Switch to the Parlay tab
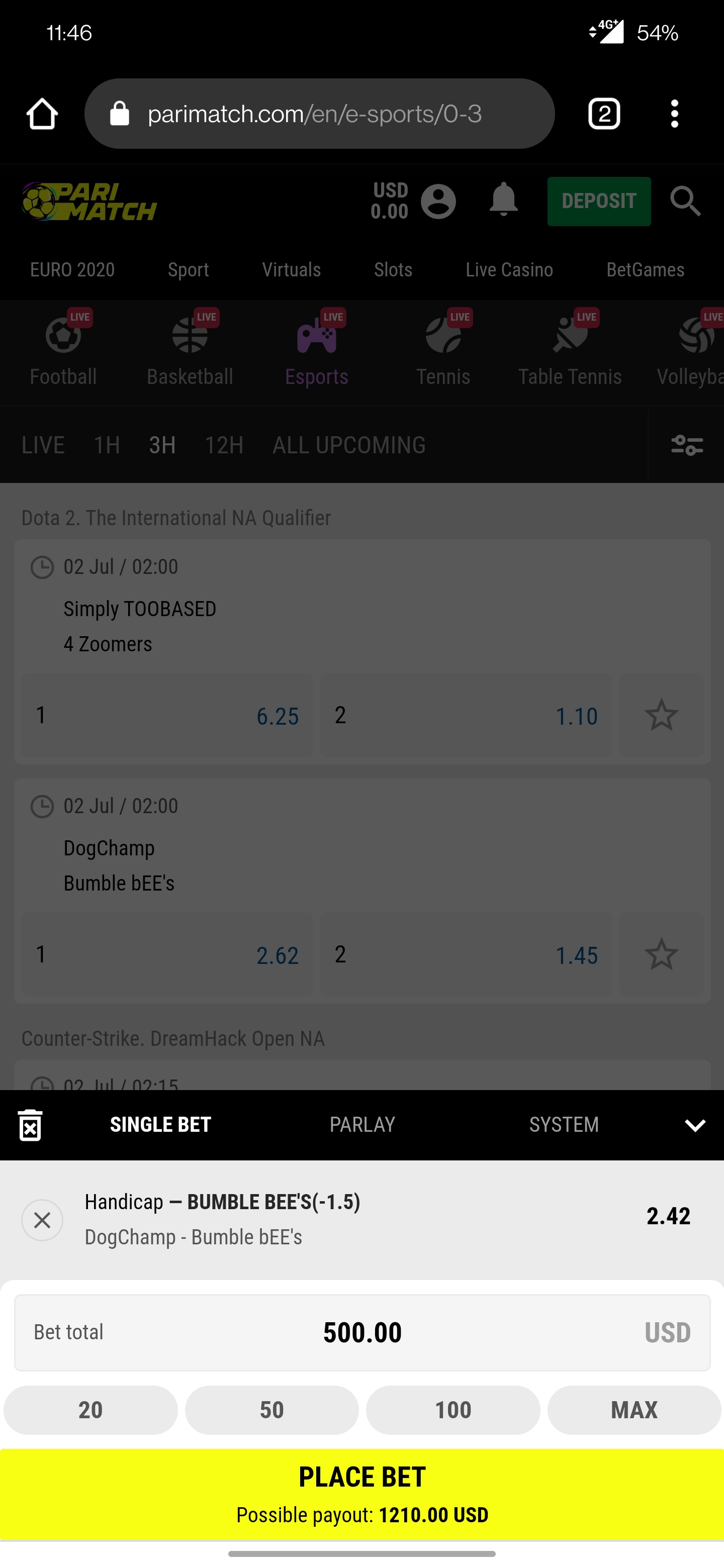The height and width of the screenshot is (1568, 724). [x=363, y=1125]
